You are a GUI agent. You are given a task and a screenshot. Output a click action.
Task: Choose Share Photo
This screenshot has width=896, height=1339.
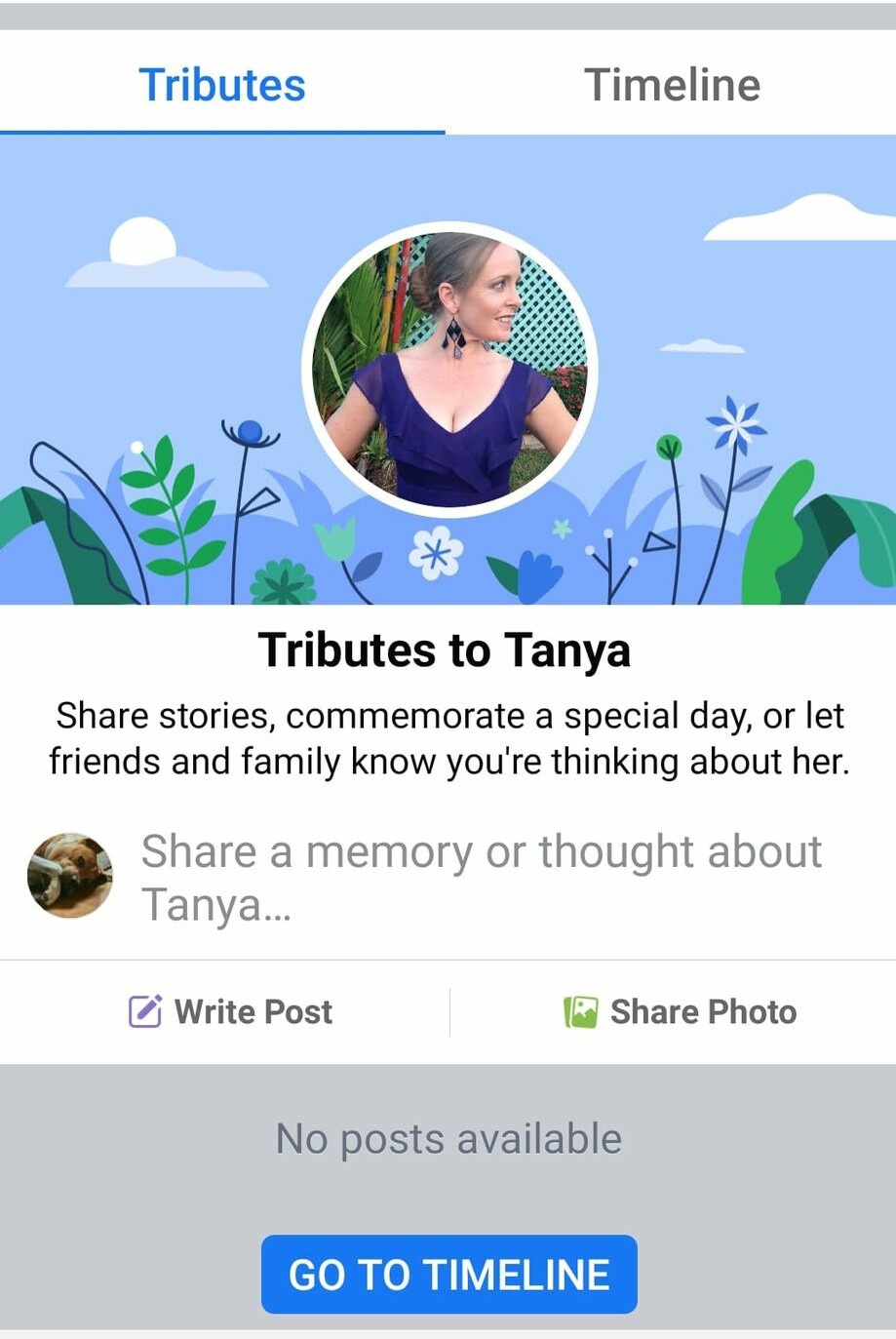[681, 1011]
